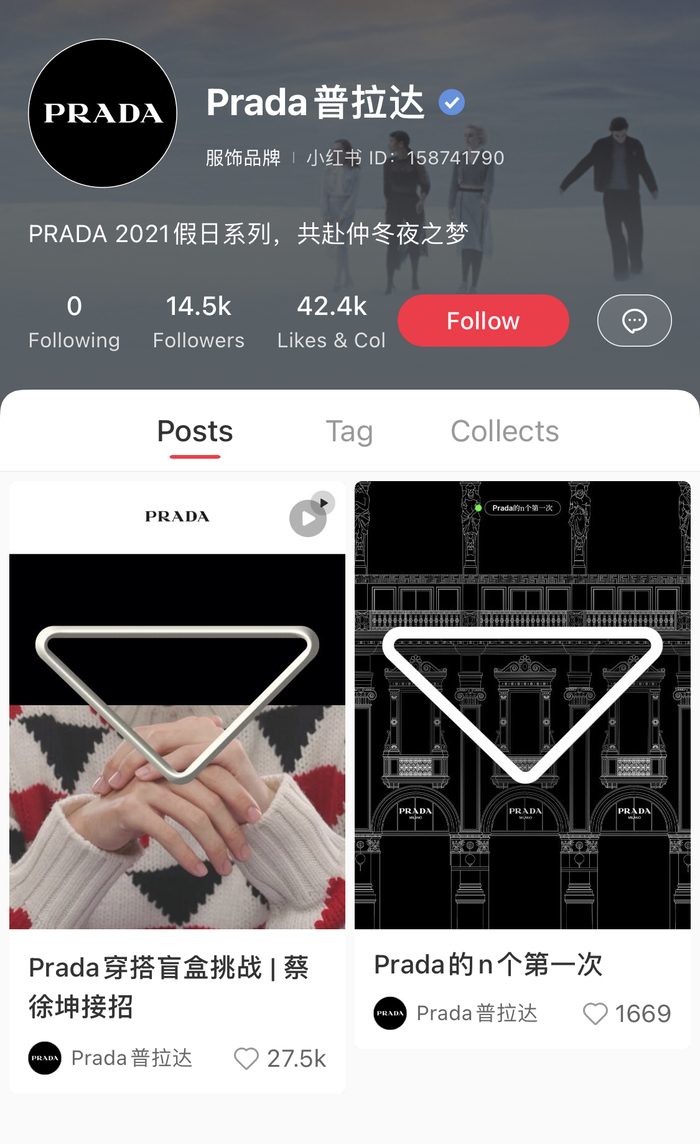Image resolution: width=700 pixels, height=1144 pixels.
Task: Like the Prada穿搭盲盒挑战 post
Action: [246, 1058]
